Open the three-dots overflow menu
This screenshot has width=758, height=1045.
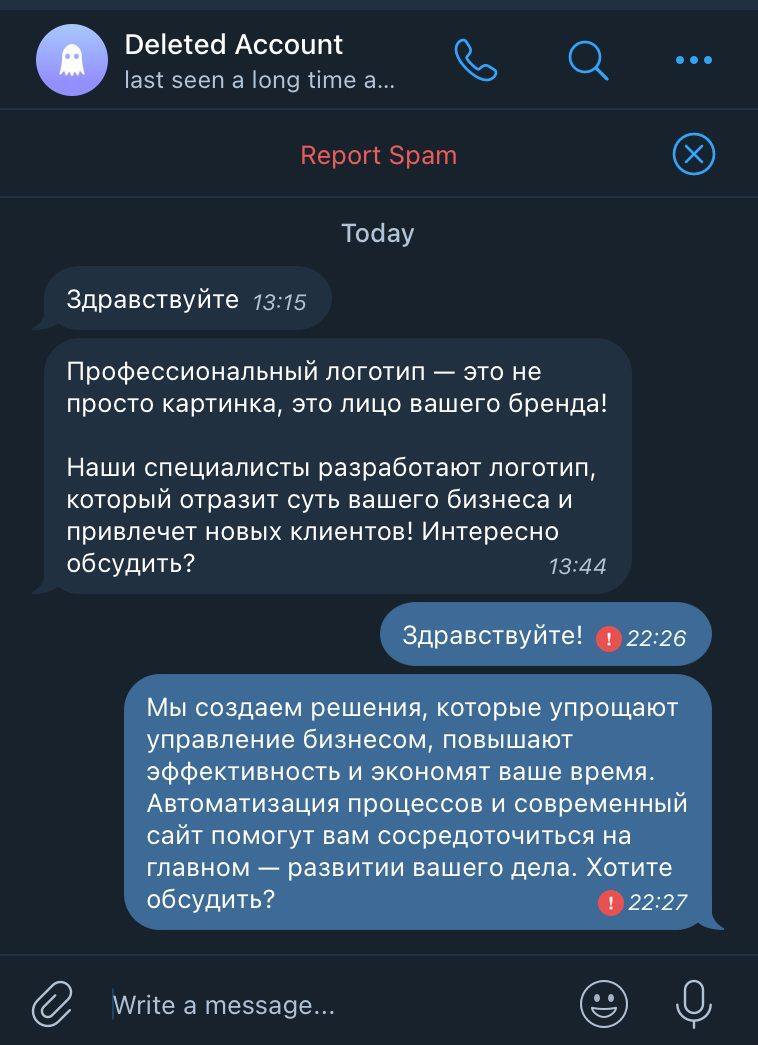coord(693,60)
